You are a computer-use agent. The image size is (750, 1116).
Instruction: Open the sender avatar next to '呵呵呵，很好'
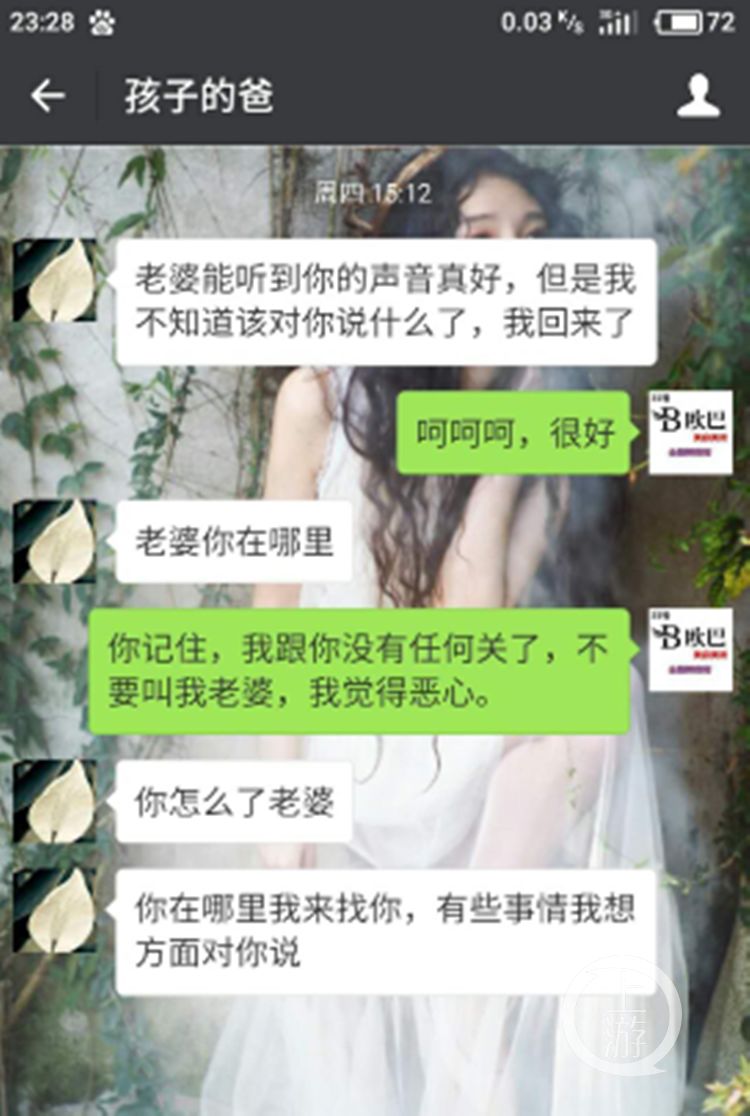click(x=690, y=432)
